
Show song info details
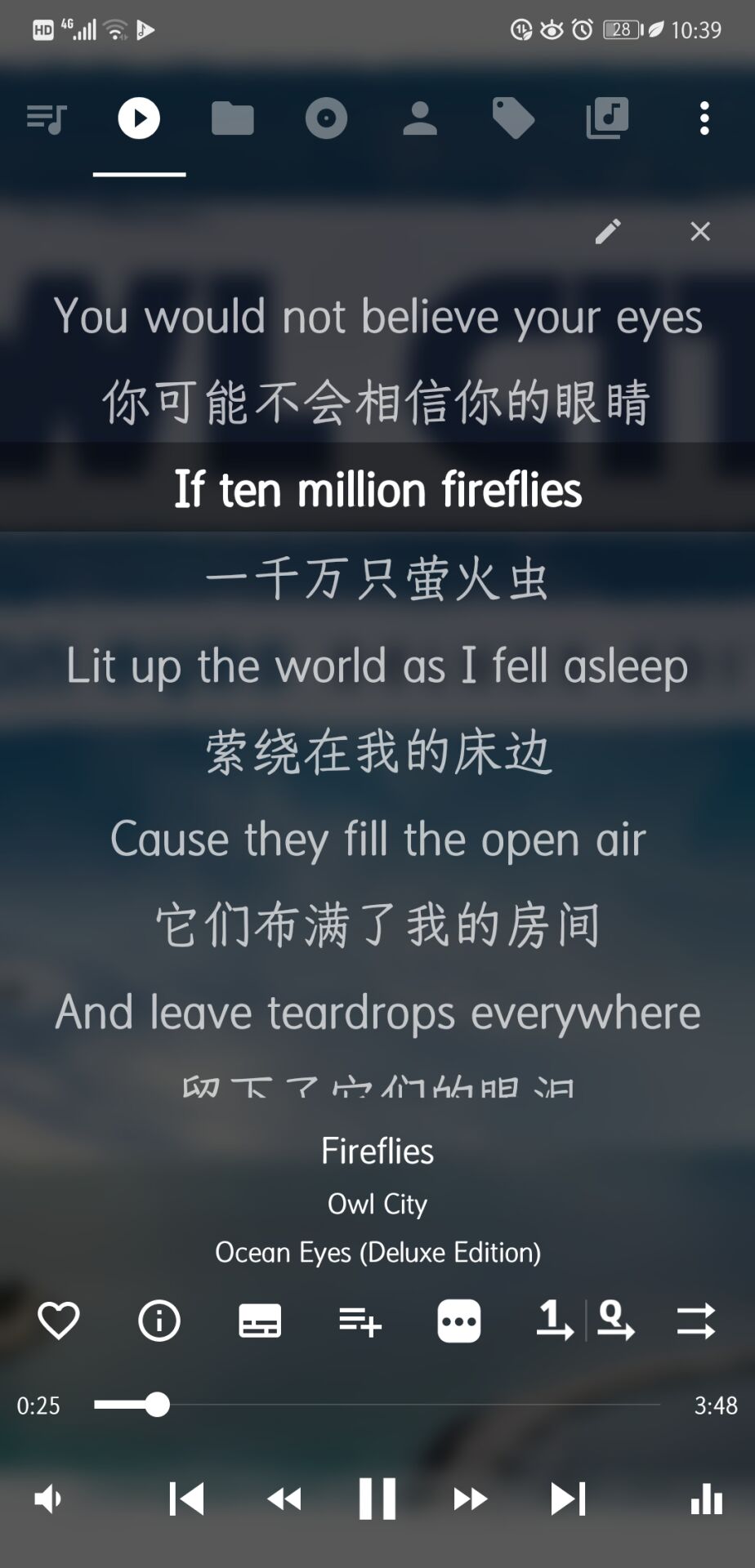coord(159,1321)
